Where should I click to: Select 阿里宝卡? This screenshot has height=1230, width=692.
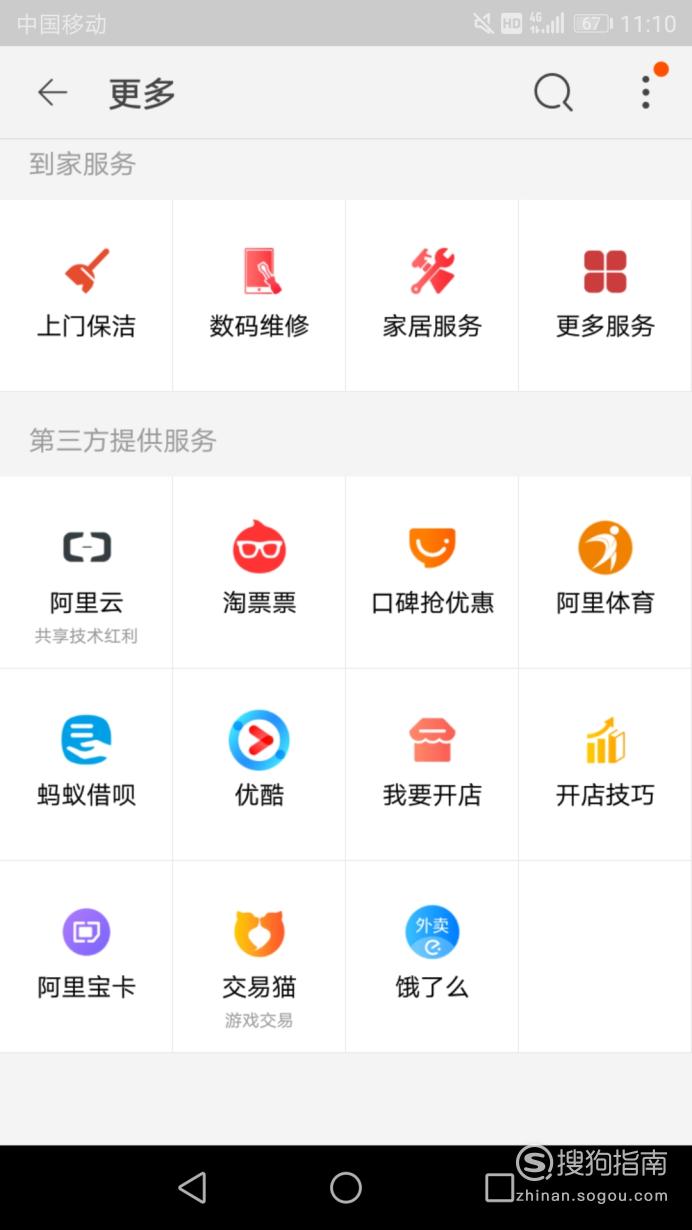click(86, 956)
